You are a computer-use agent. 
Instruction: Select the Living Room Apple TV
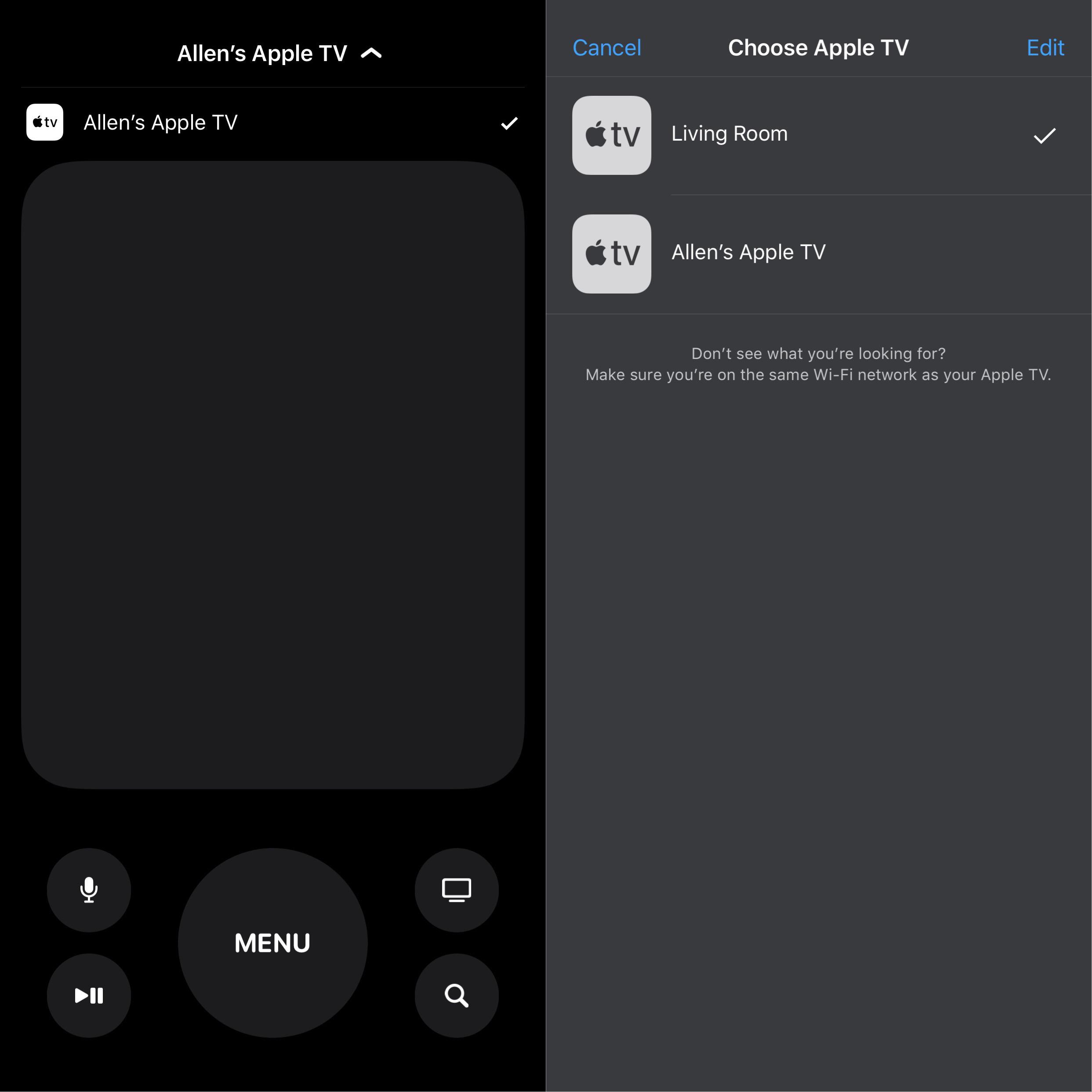point(818,134)
